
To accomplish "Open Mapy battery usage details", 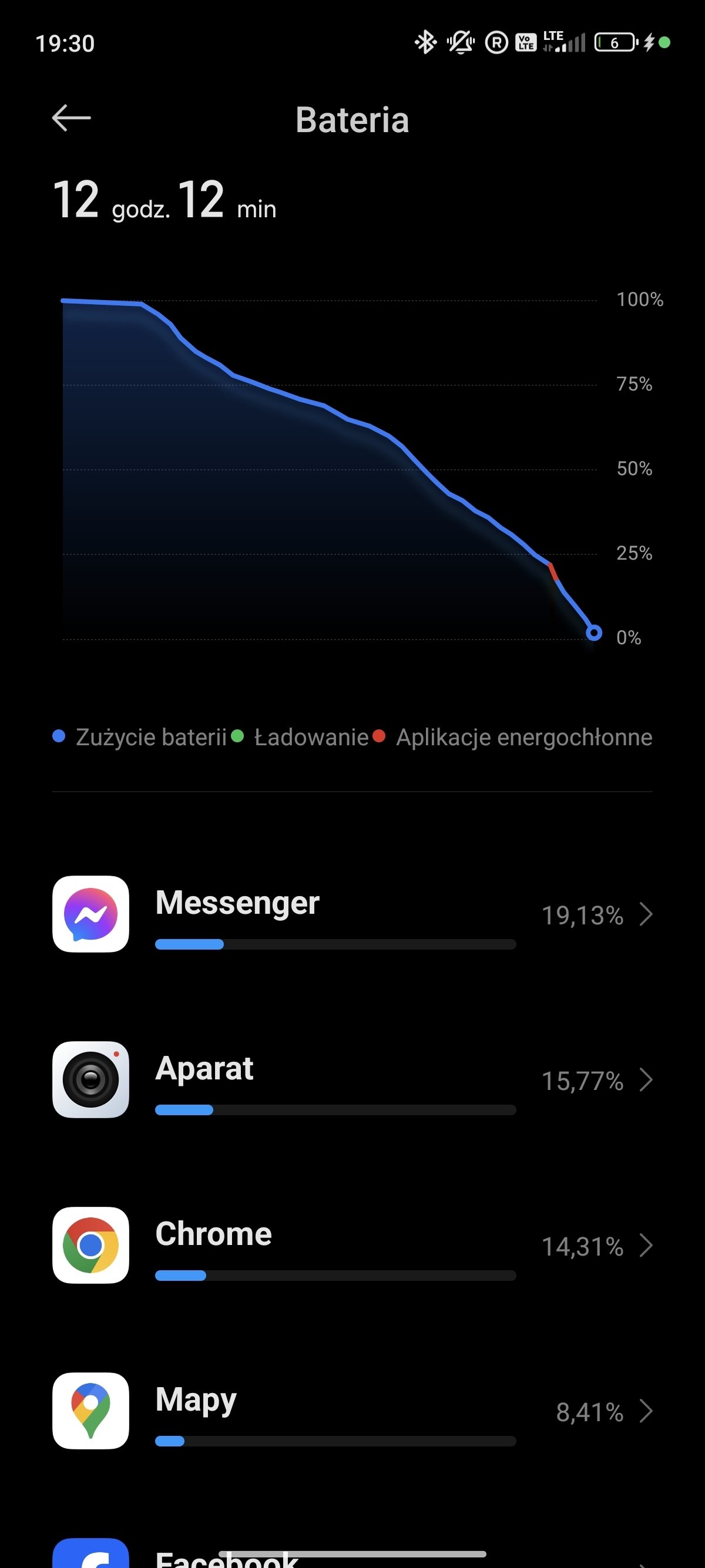I will [x=352, y=1411].
